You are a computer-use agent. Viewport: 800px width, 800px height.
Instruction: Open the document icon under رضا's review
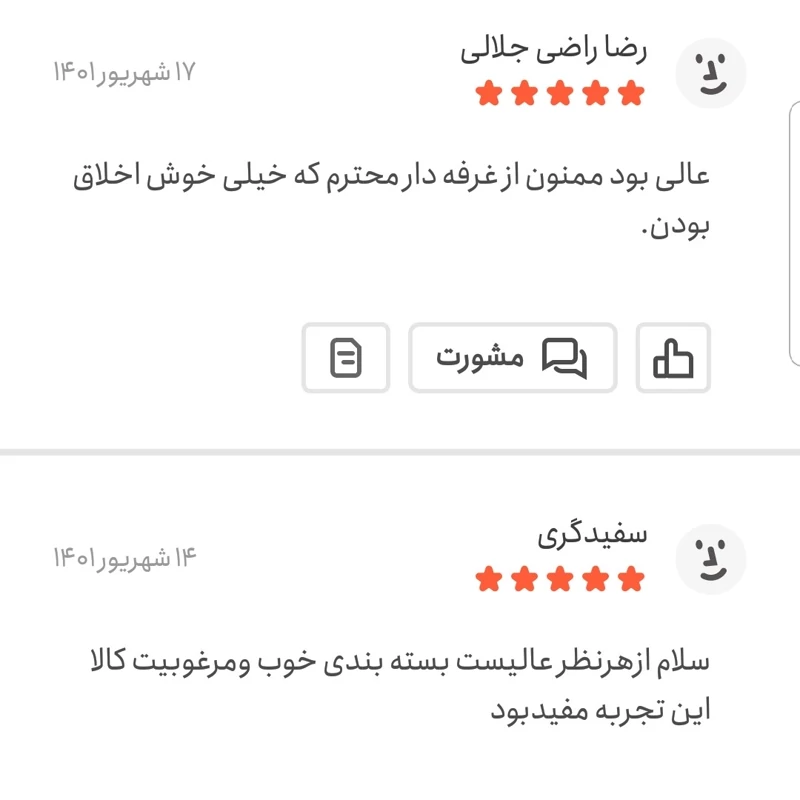(346, 357)
